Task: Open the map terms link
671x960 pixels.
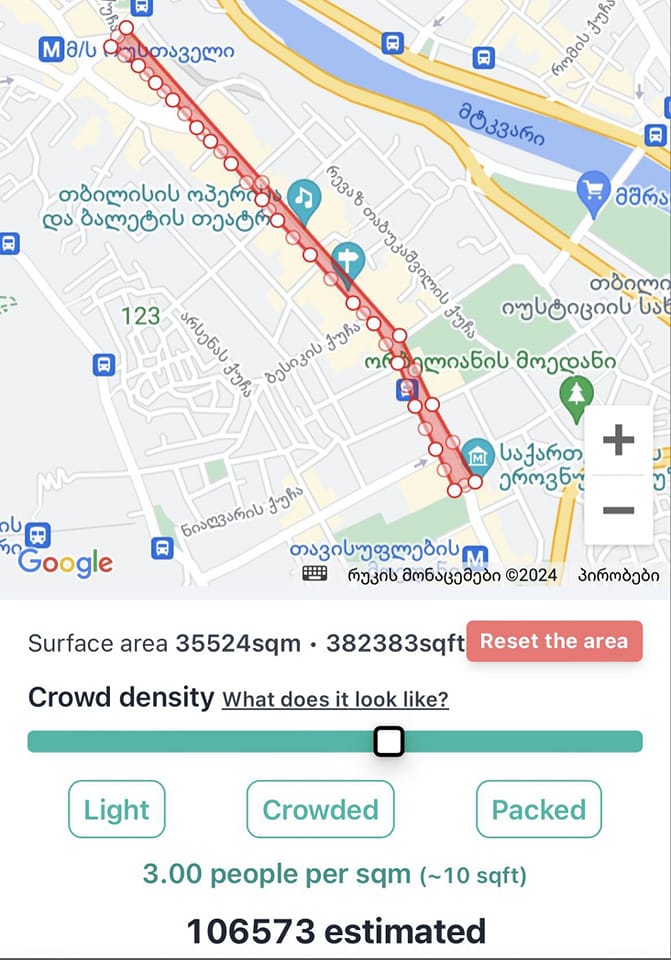Action: click(618, 575)
